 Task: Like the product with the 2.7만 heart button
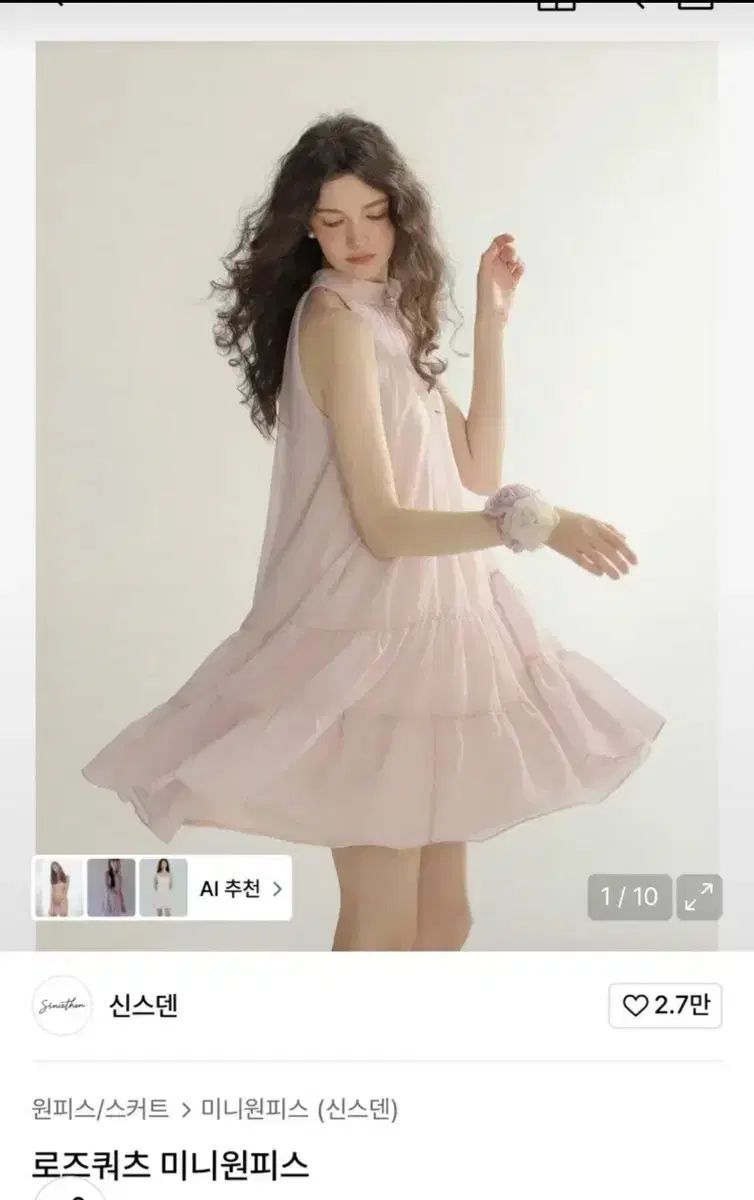point(665,1006)
